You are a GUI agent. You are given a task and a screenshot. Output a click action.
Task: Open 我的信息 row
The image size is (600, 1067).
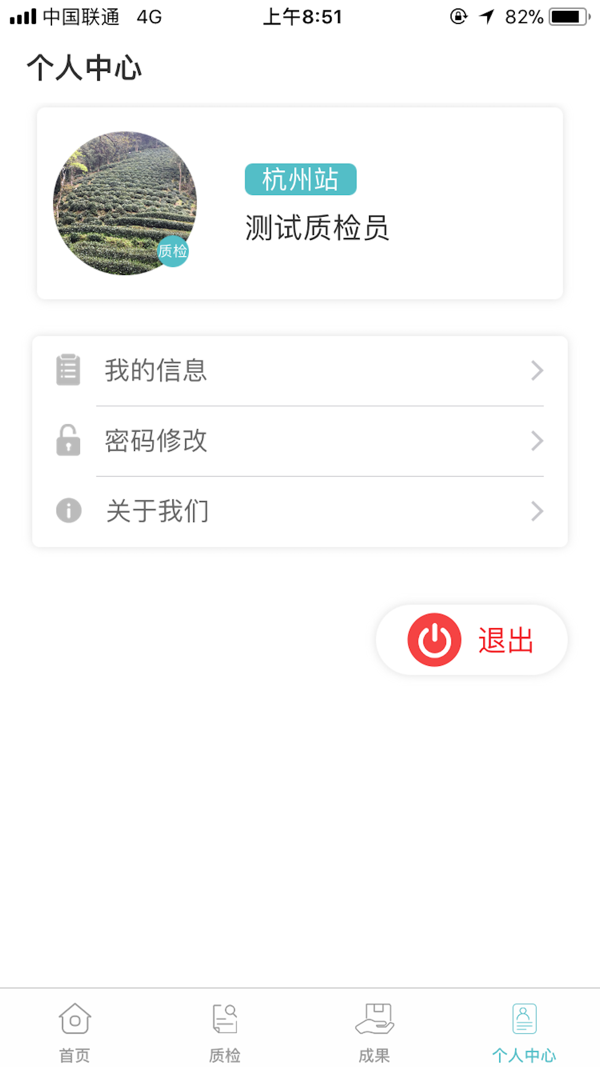[300, 371]
